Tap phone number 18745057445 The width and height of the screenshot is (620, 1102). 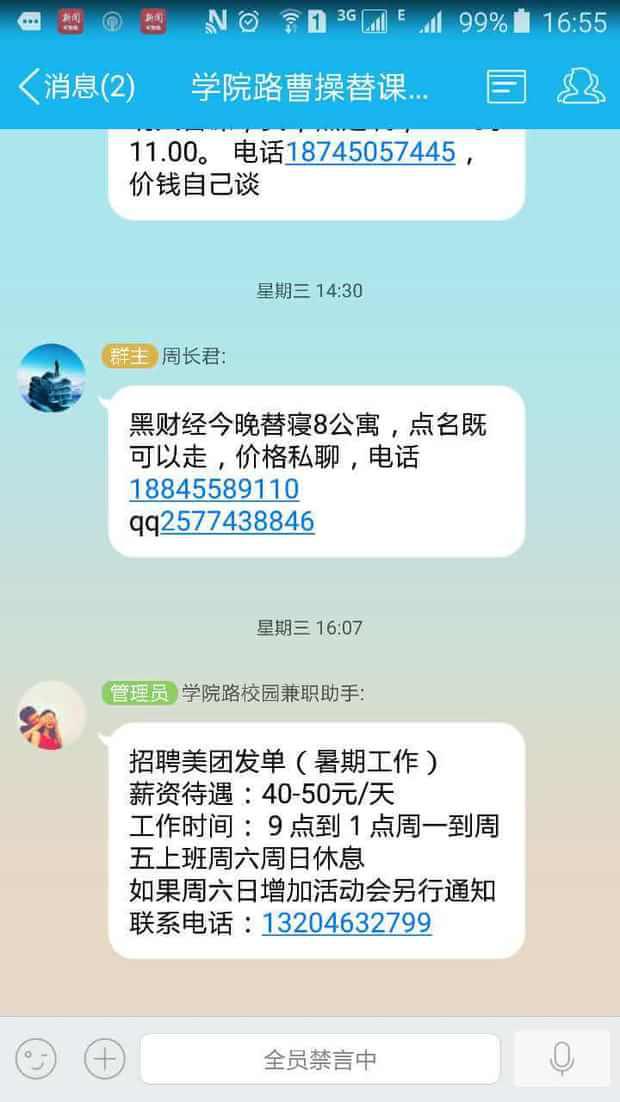point(371,153)
